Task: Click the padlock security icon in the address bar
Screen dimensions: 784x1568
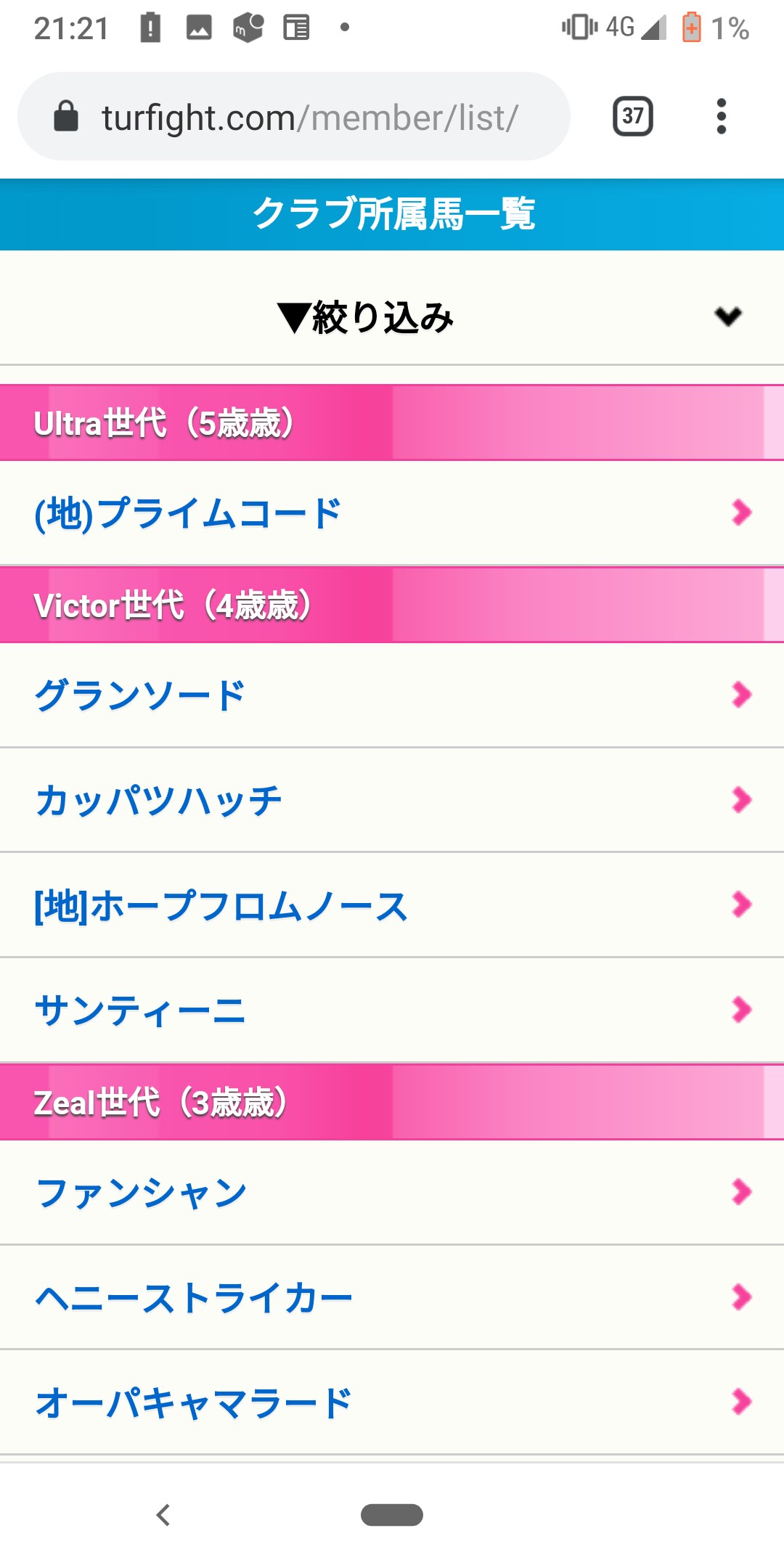Action: coord(66,116)
